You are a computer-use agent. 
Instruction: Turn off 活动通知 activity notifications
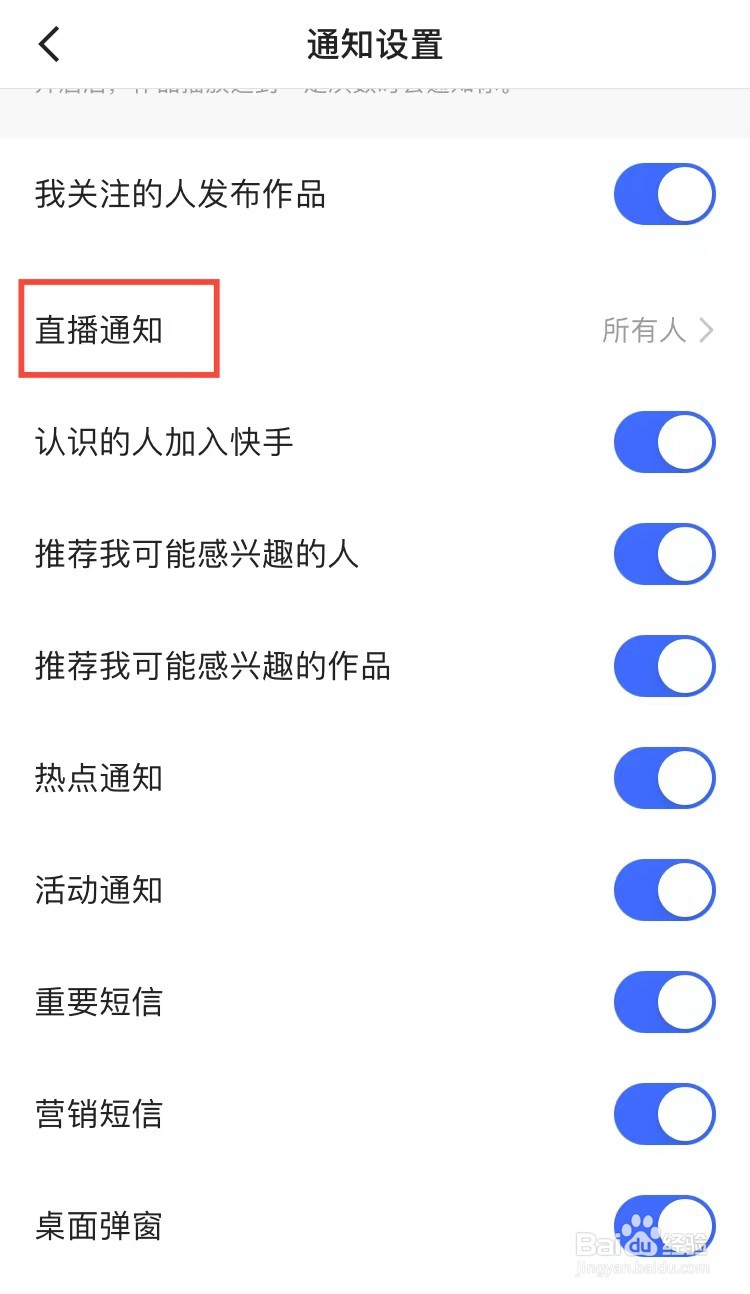[x=664, y=890]
